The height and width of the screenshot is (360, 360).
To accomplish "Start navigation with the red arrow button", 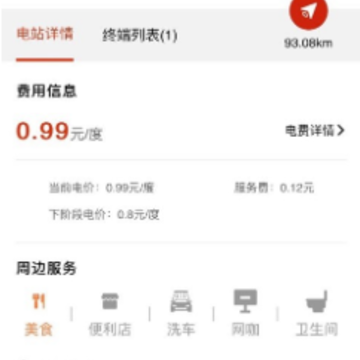I will coord(308,12).
